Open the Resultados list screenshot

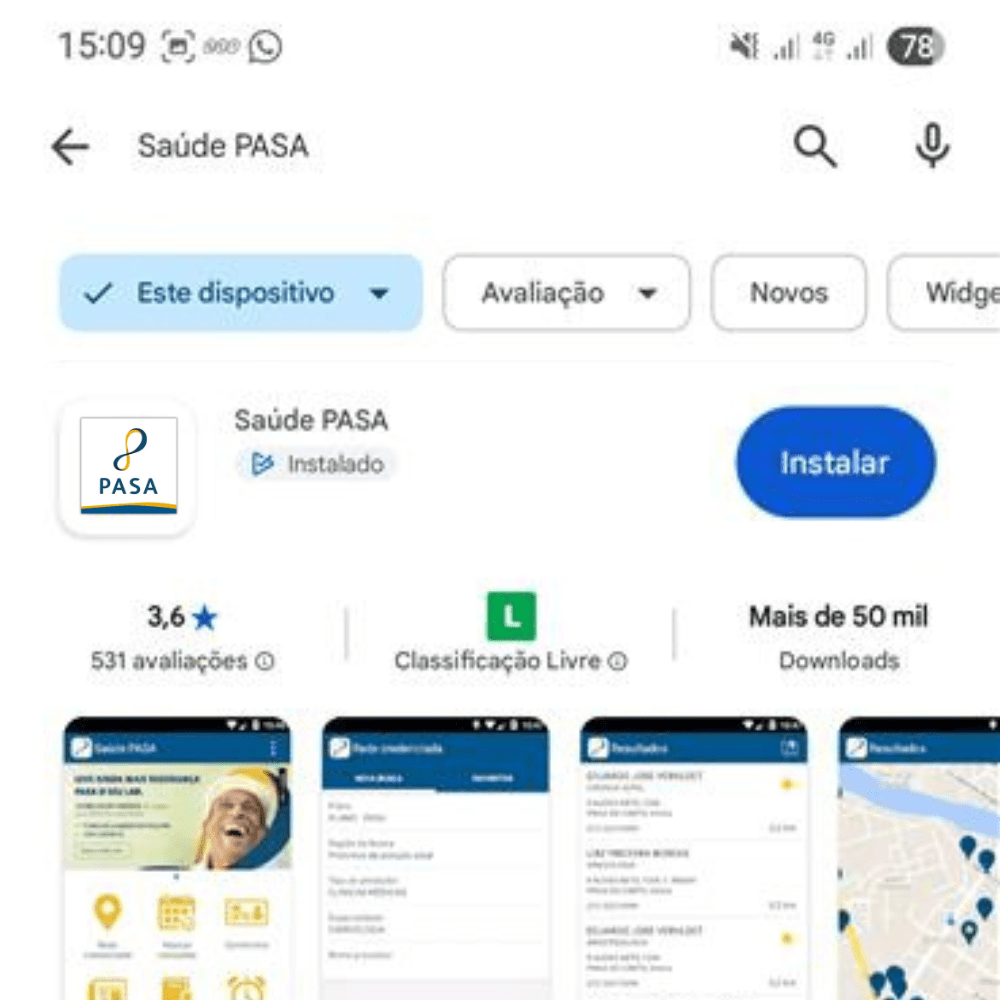(x=693, y=858)
